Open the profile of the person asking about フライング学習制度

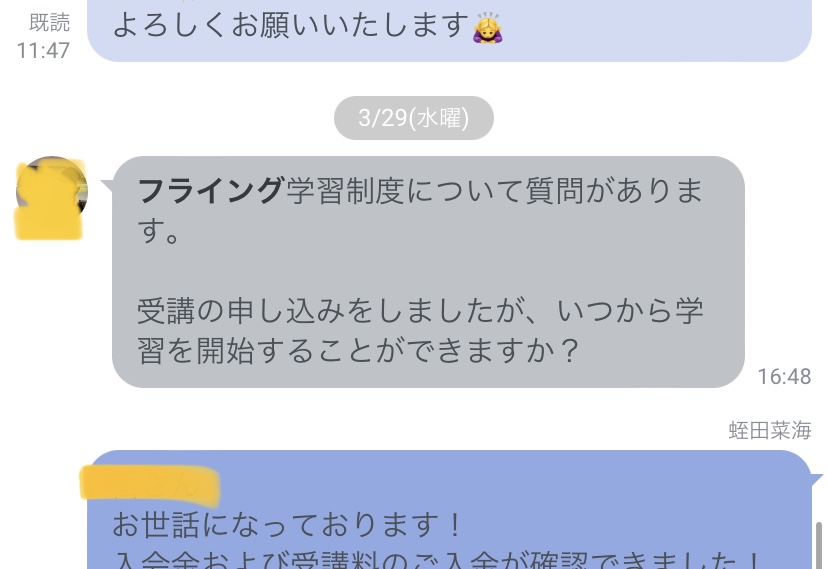point(52,194)
